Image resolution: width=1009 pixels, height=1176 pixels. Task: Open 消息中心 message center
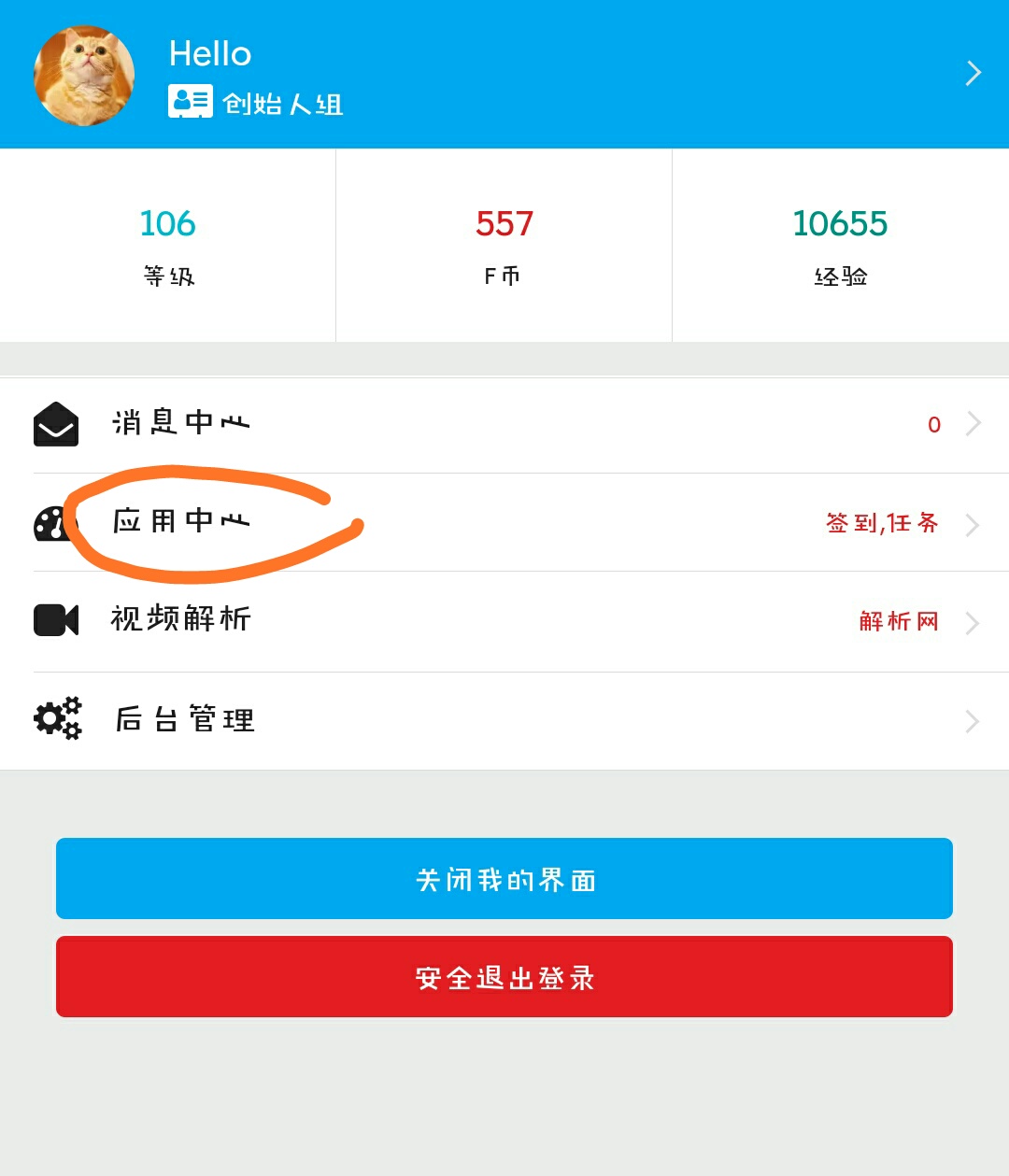tap(504, 424)
